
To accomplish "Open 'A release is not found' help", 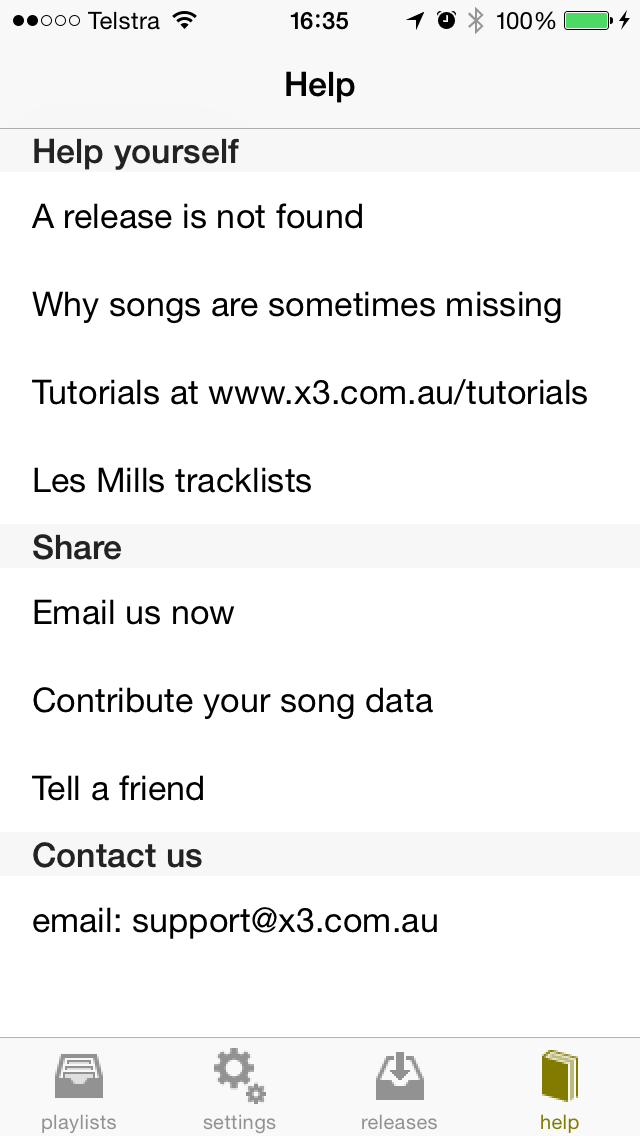I will click(x=320, y=216).
